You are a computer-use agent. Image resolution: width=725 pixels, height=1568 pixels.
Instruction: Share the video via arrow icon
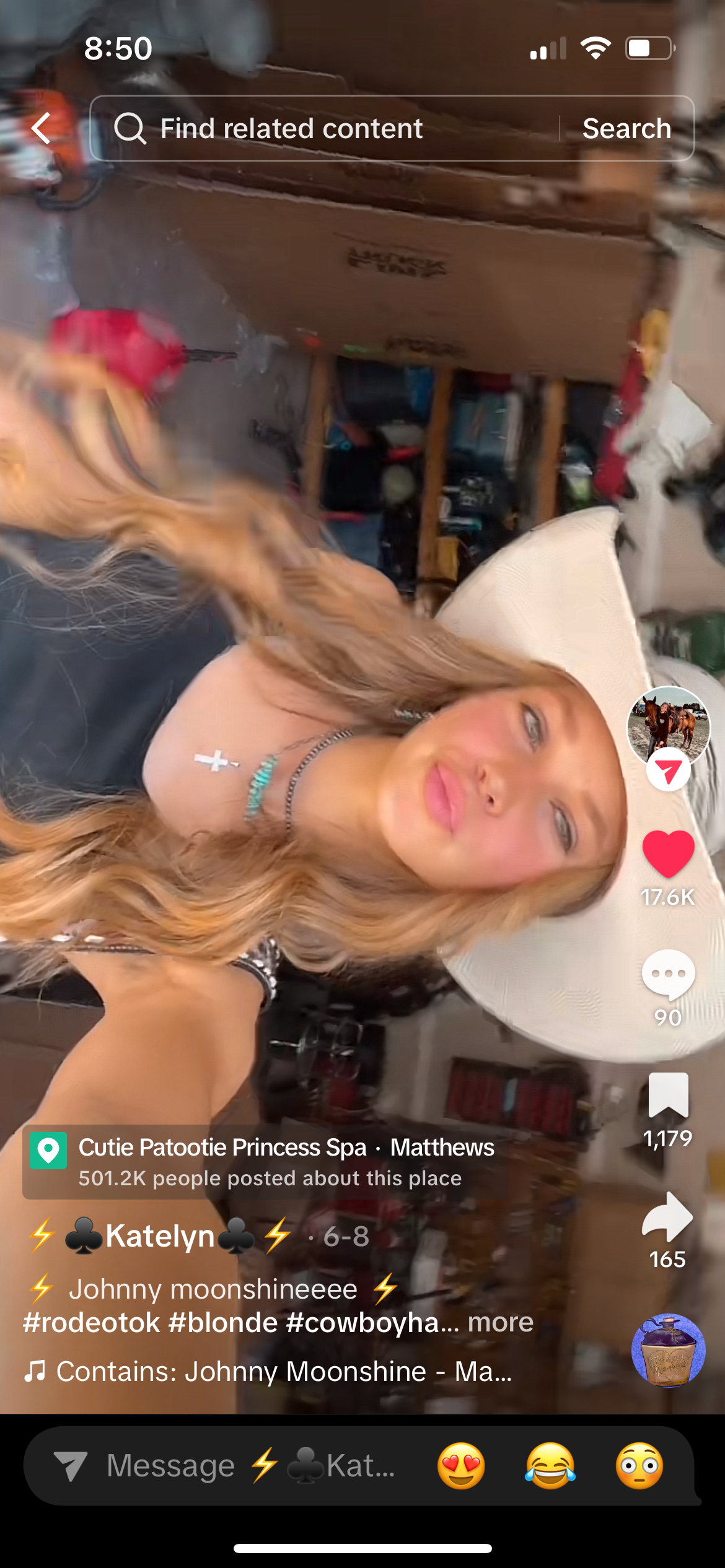tap(668, 1217)
